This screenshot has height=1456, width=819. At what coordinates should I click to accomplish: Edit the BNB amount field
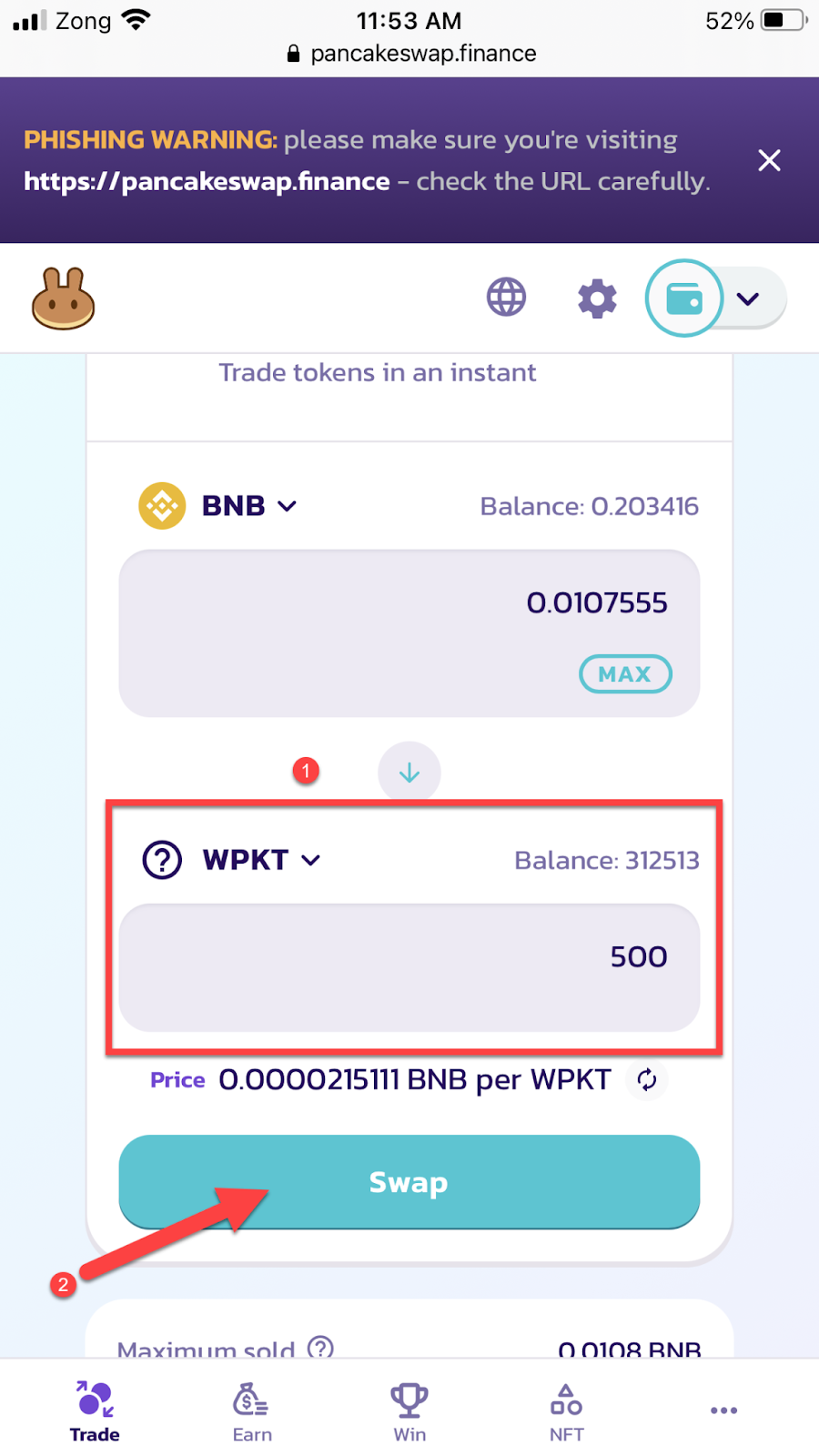pyautogui.click(x=409, y=602)
